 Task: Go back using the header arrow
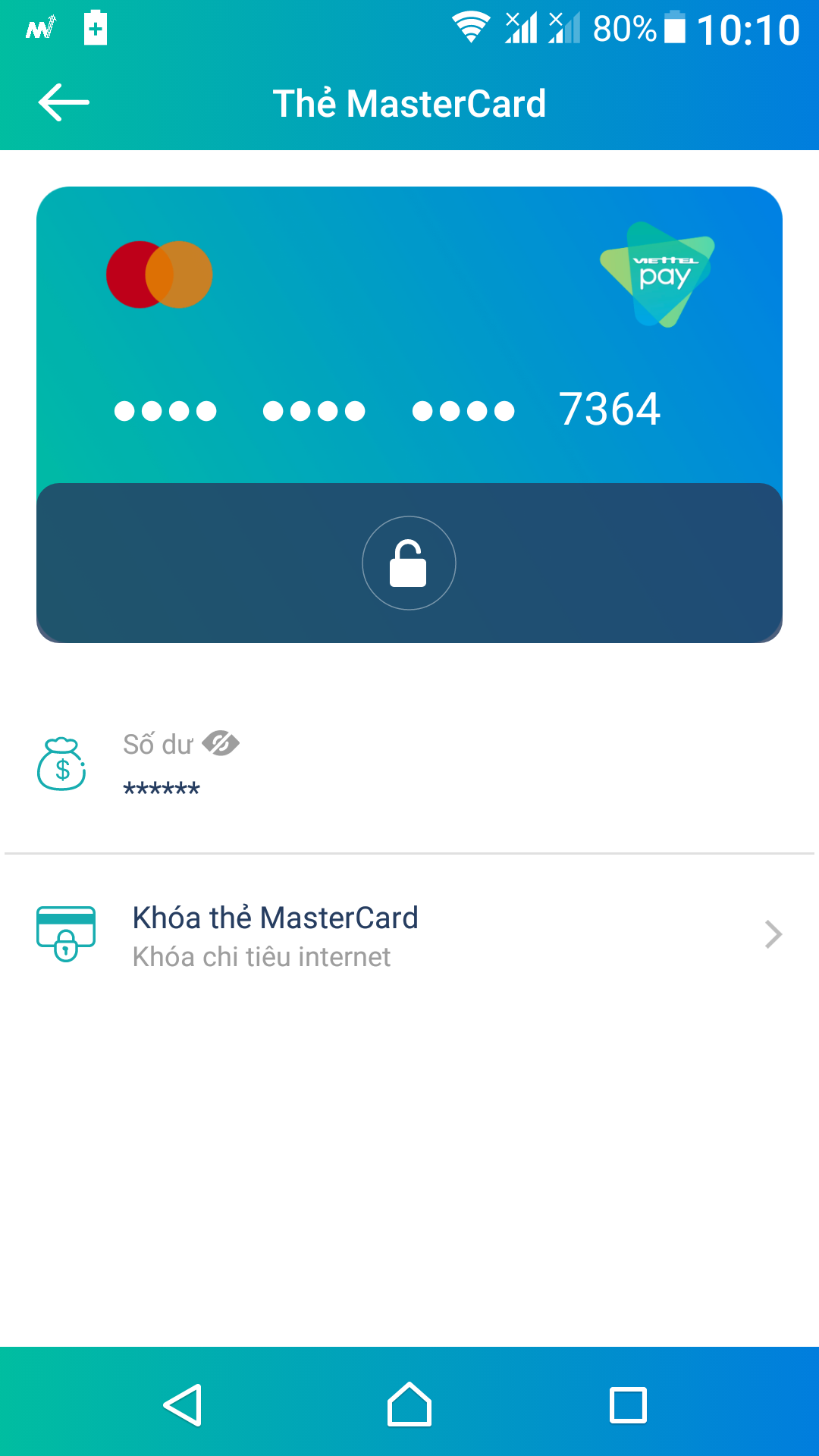pos(64,102)
